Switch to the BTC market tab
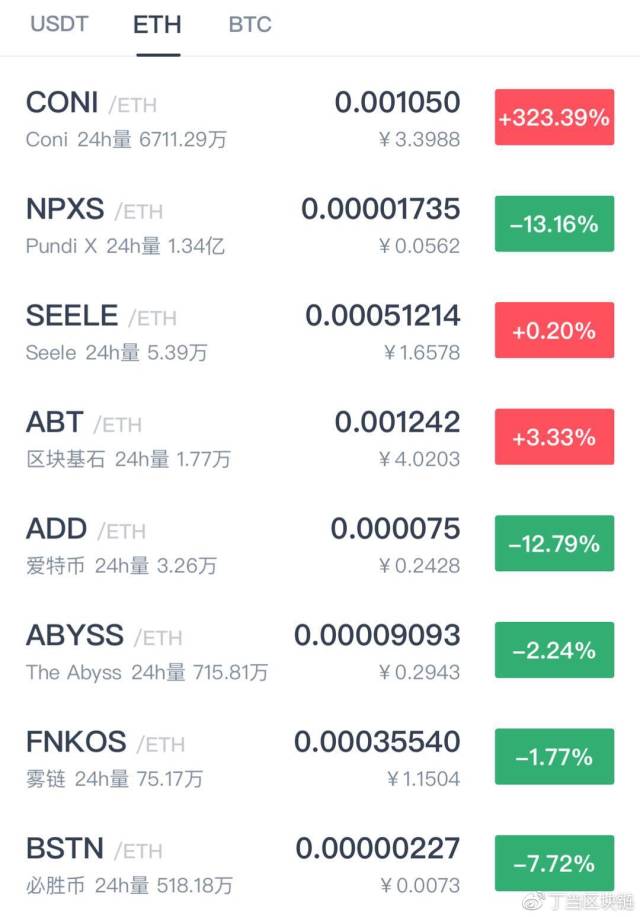Viewport: 640px width, 917px height. point(250,24)
